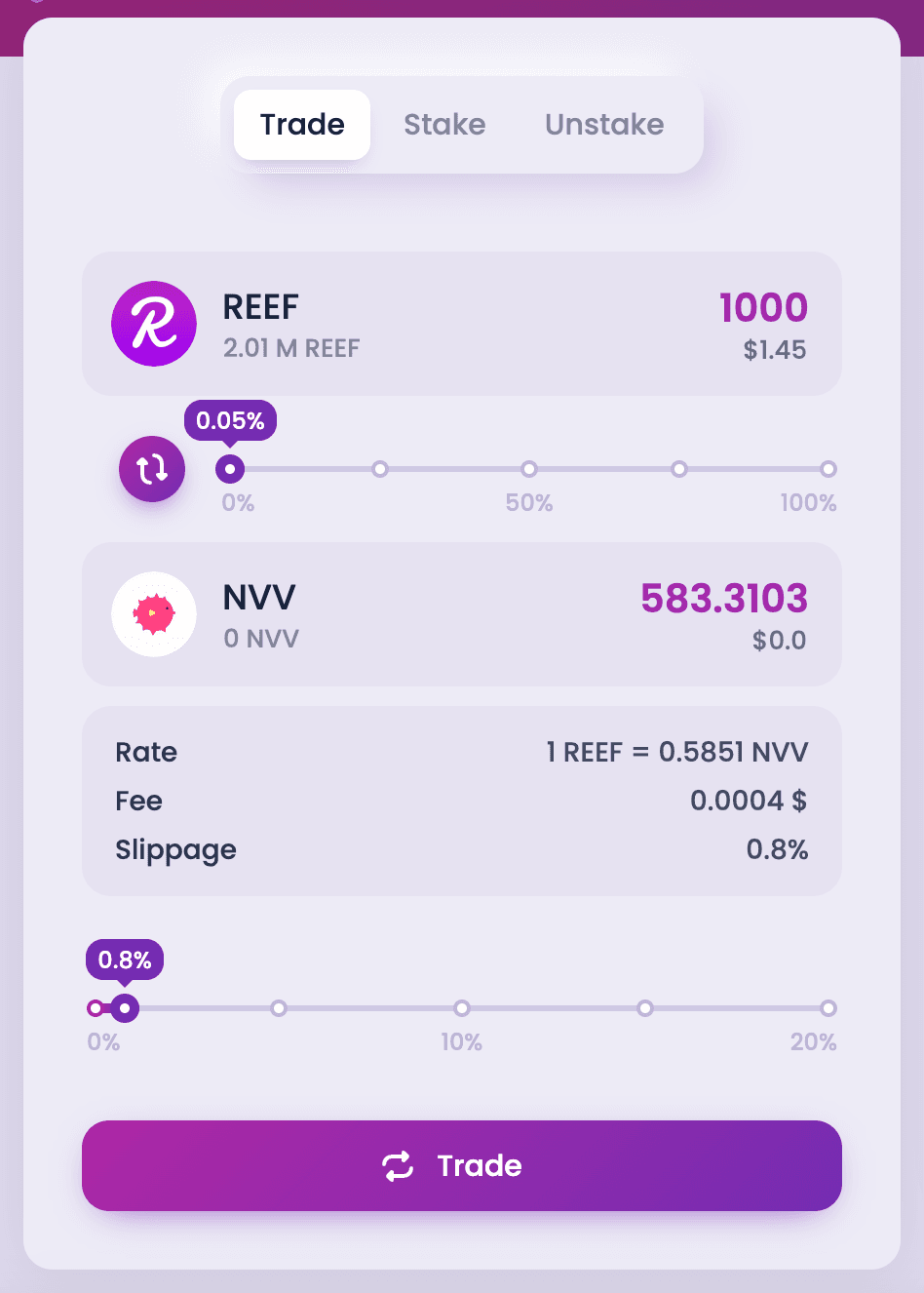Set amount slider to the 50% mark
This screenshot has height=1293, width=924.
[x=529, y=469]
